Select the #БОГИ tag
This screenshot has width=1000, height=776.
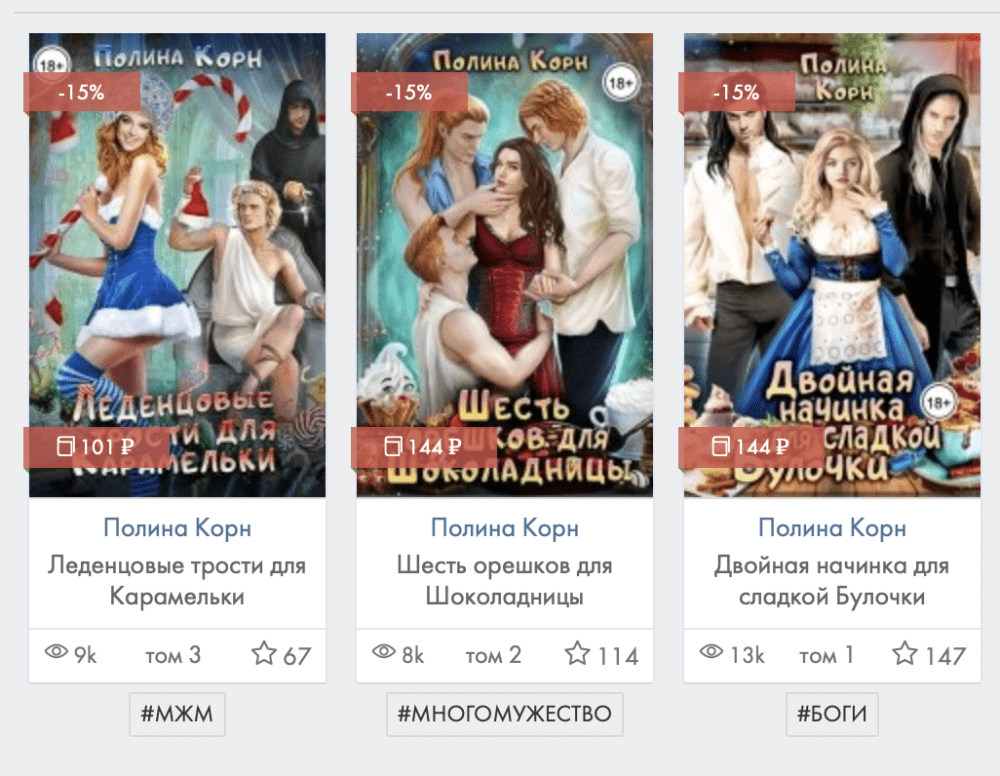832,715
